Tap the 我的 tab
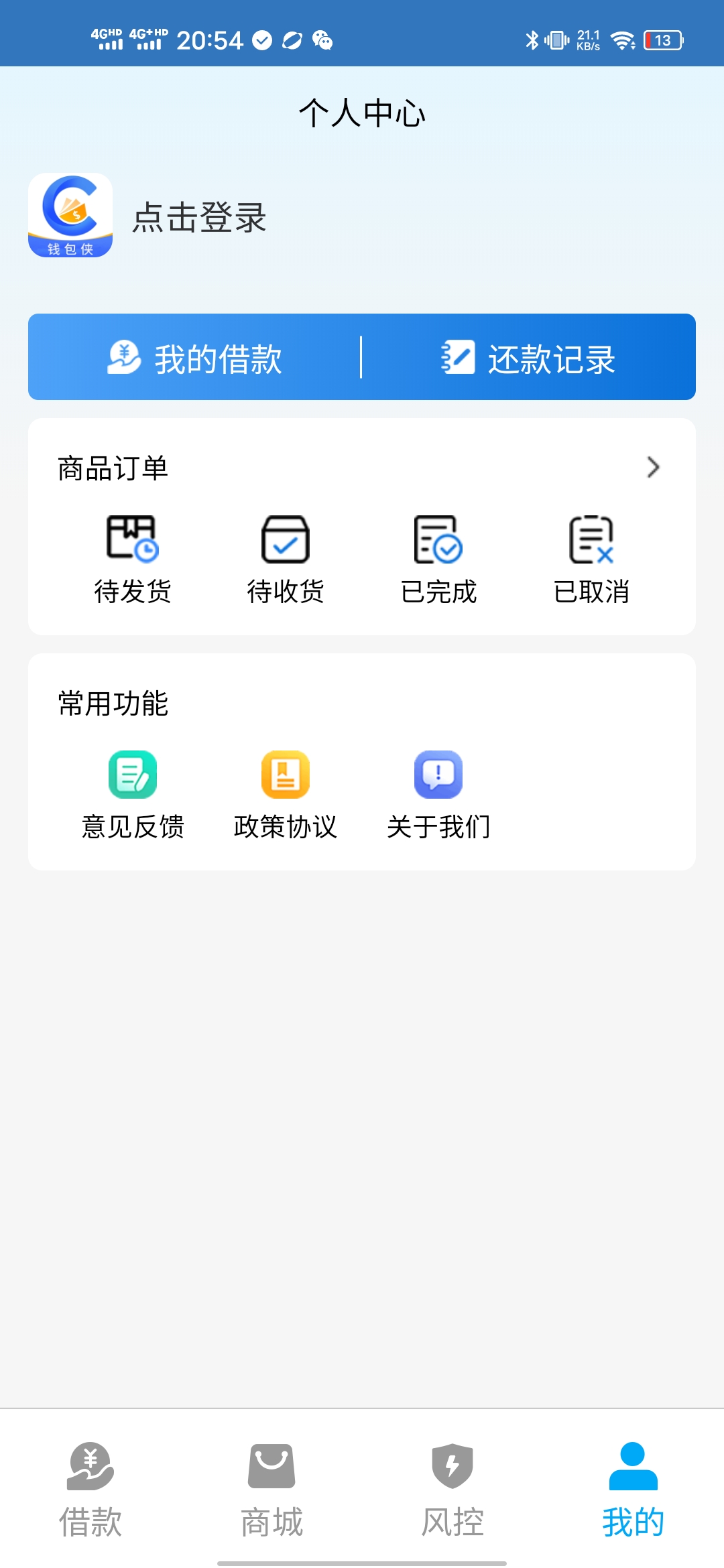The width and height of the screenshot is (724, 1568). click(633, 1489)
